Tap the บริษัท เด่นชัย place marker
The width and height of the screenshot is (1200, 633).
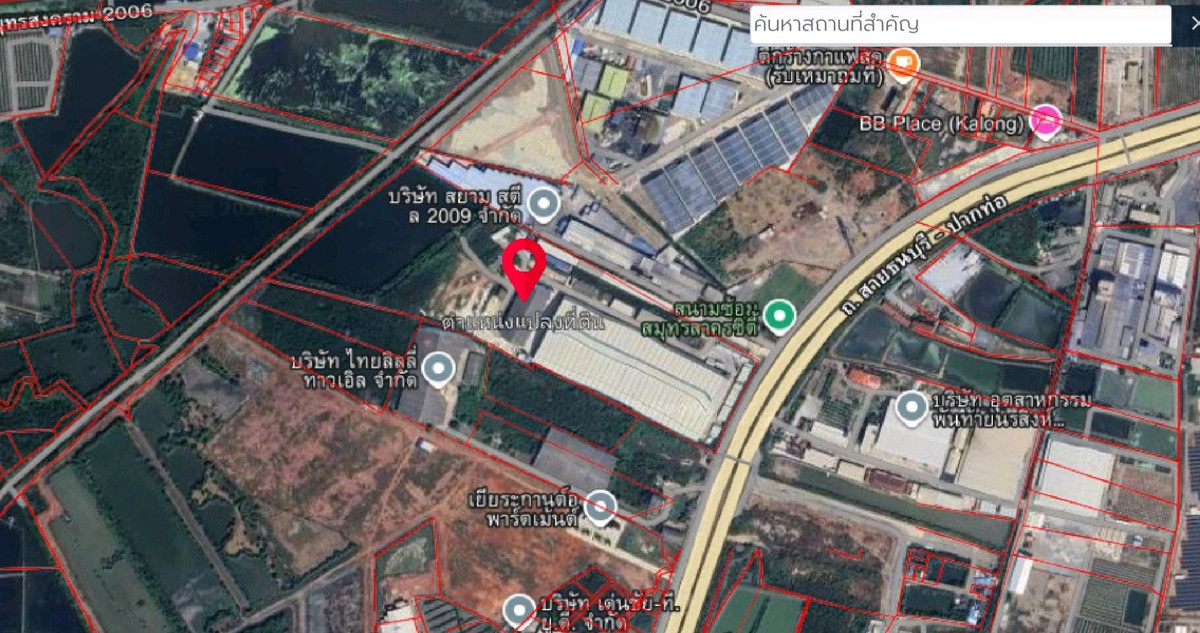[x=519, y=609]
